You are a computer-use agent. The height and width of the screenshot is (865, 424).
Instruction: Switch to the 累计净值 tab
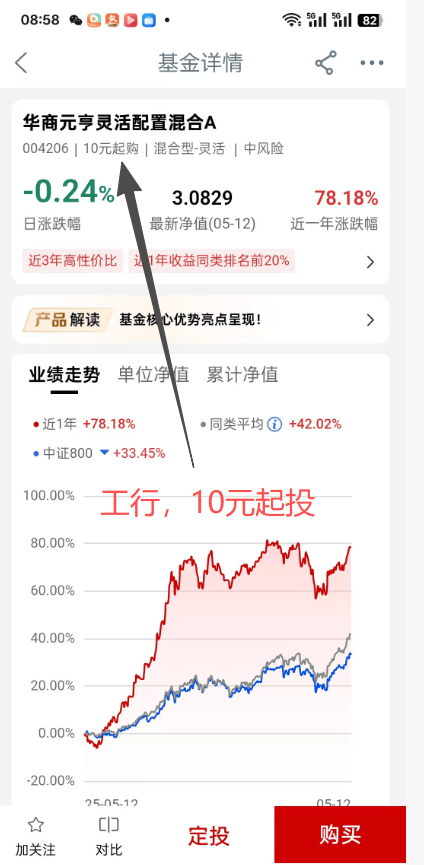coord(242,375)
